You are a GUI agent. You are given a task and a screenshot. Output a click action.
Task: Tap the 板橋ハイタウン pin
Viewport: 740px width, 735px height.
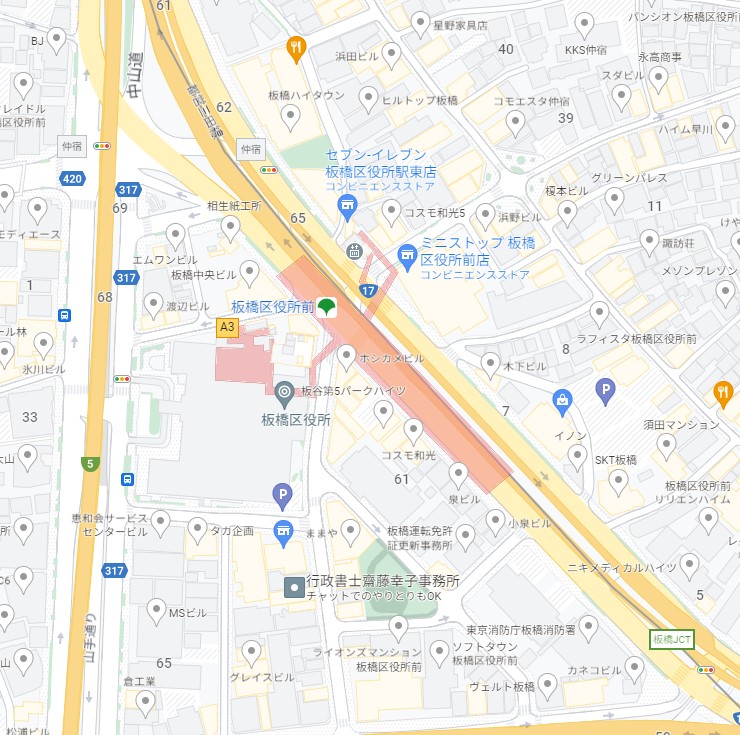click(x=292, y=116)
